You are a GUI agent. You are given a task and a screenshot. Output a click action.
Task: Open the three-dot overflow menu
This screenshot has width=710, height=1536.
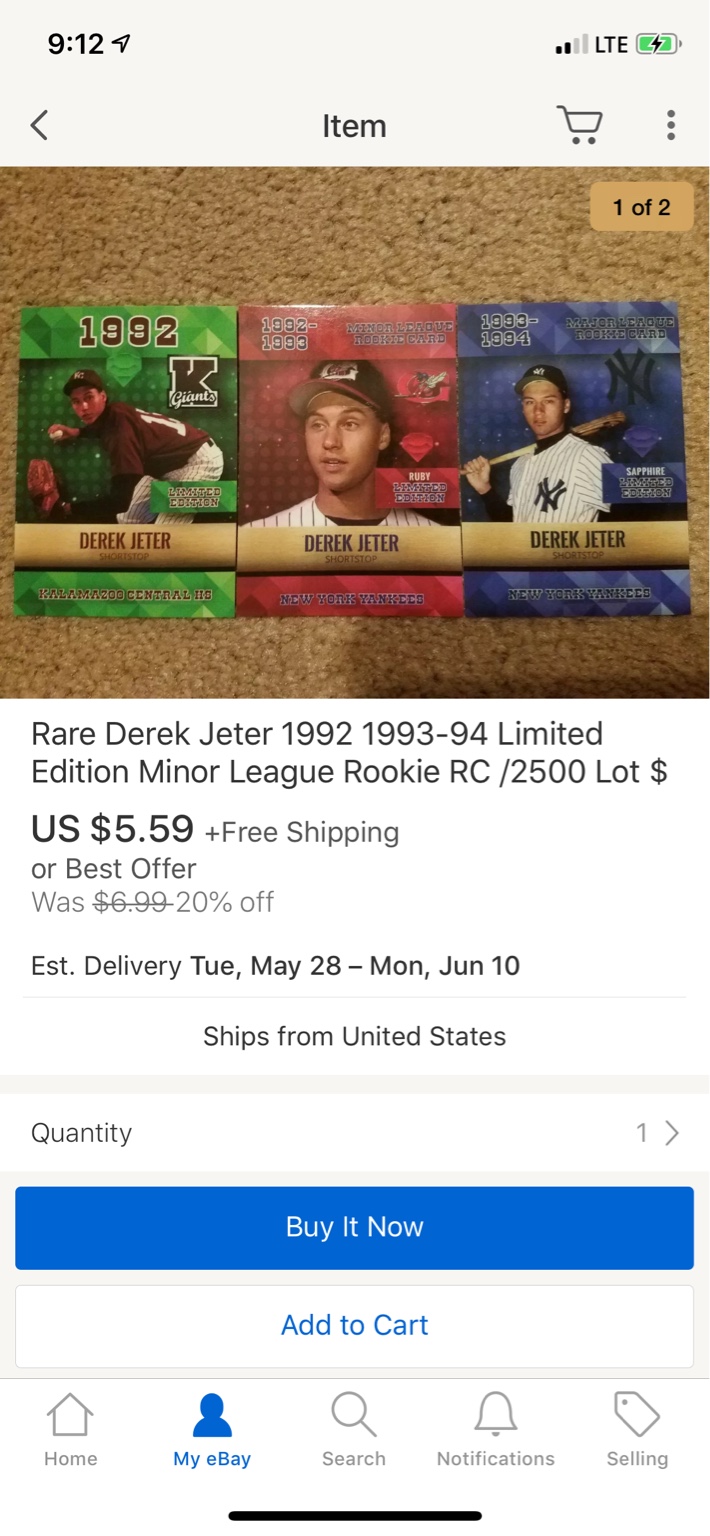(670, 125)
